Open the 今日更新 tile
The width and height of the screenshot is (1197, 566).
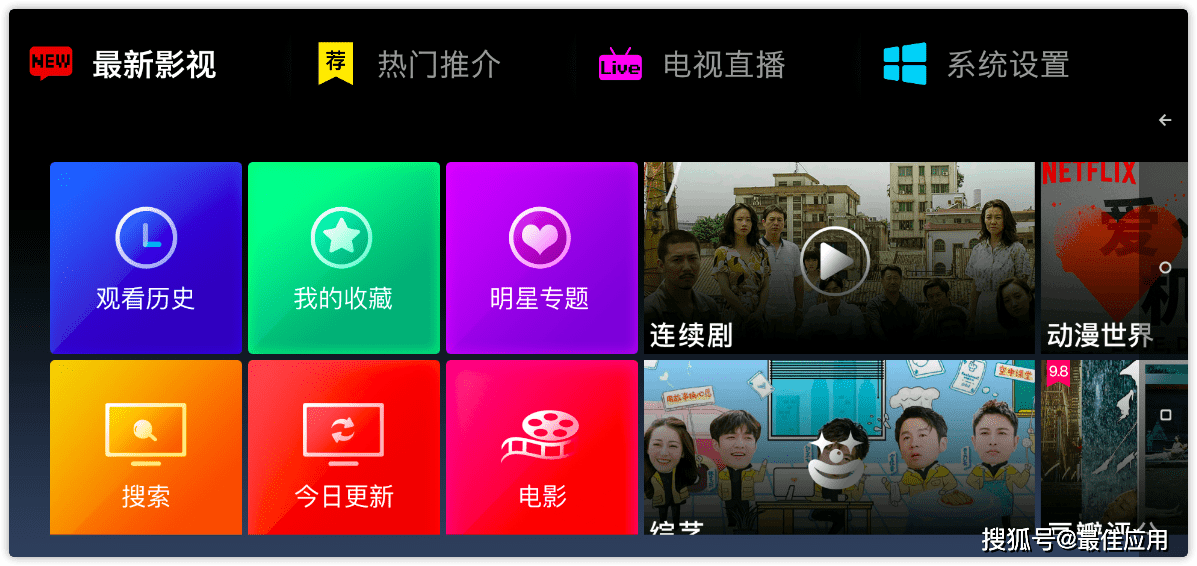pyautogui.click(x=343, y=448)
